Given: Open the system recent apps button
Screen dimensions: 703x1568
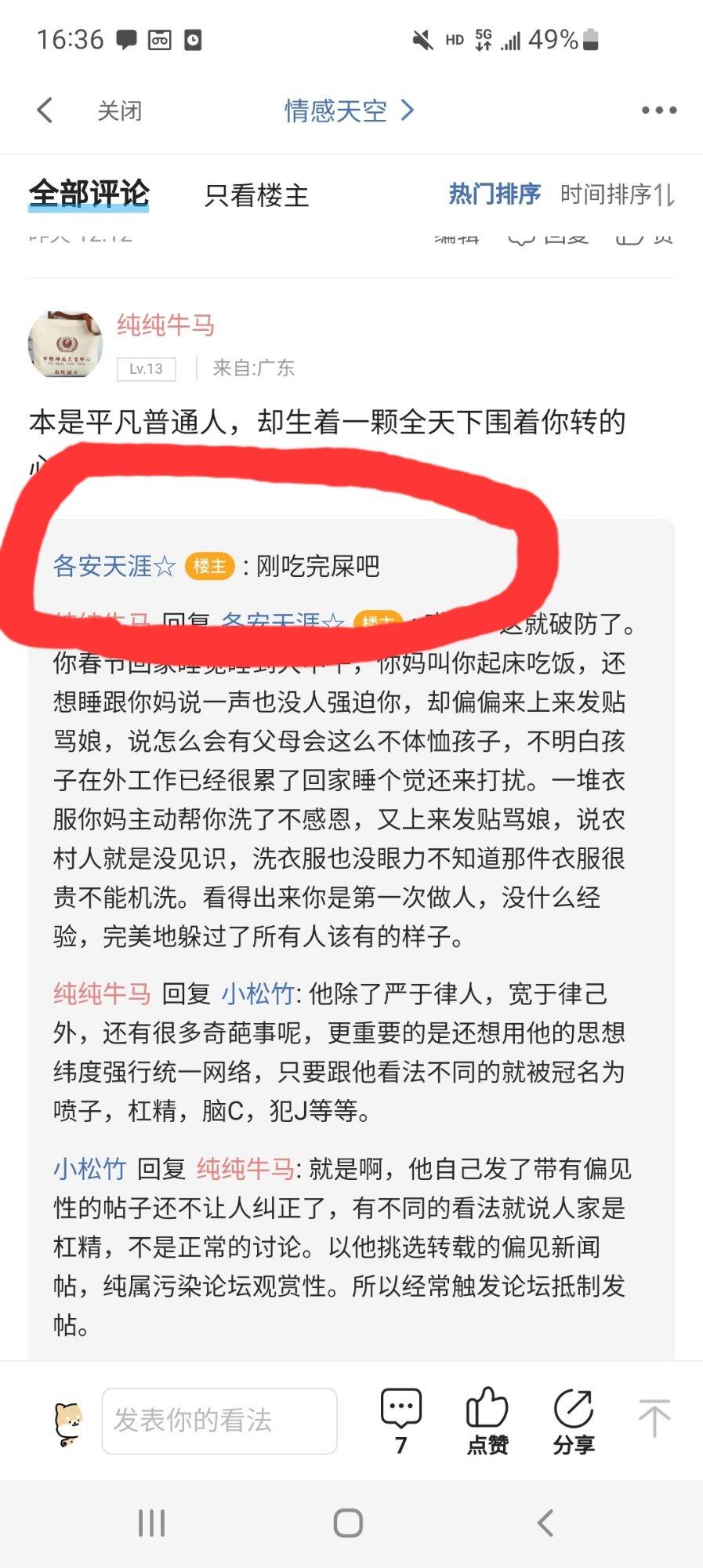Looking at the screenshot, I should pos(151,1523).
